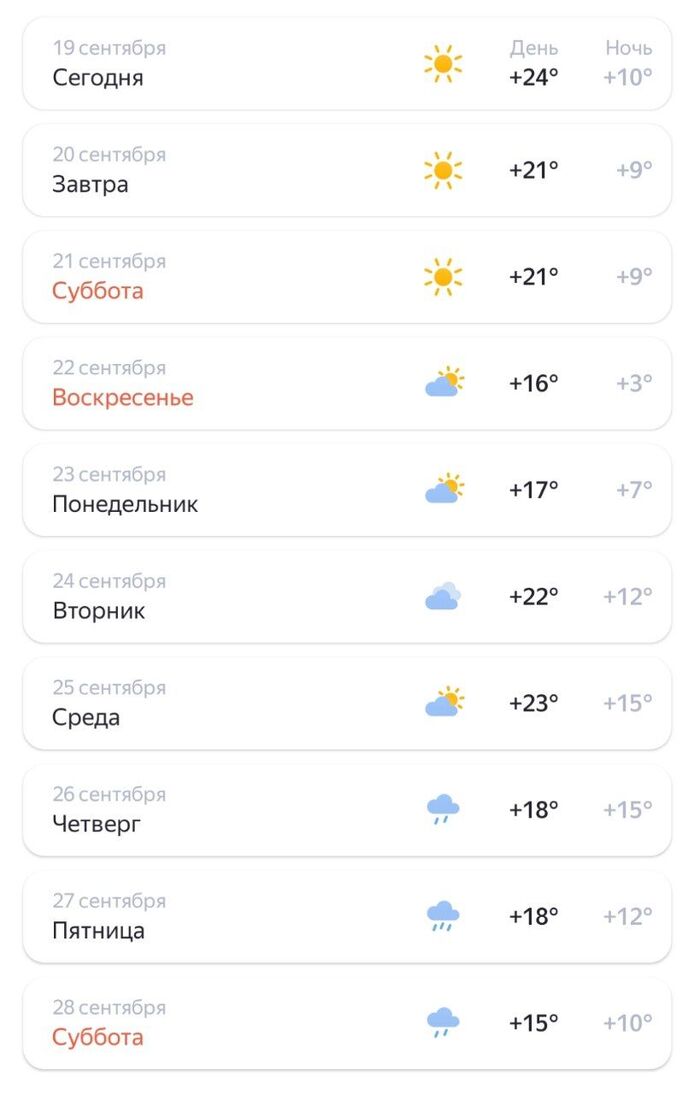Open the Завтра forecast card
The image size is (700, 1094).
tap(346, 170)
